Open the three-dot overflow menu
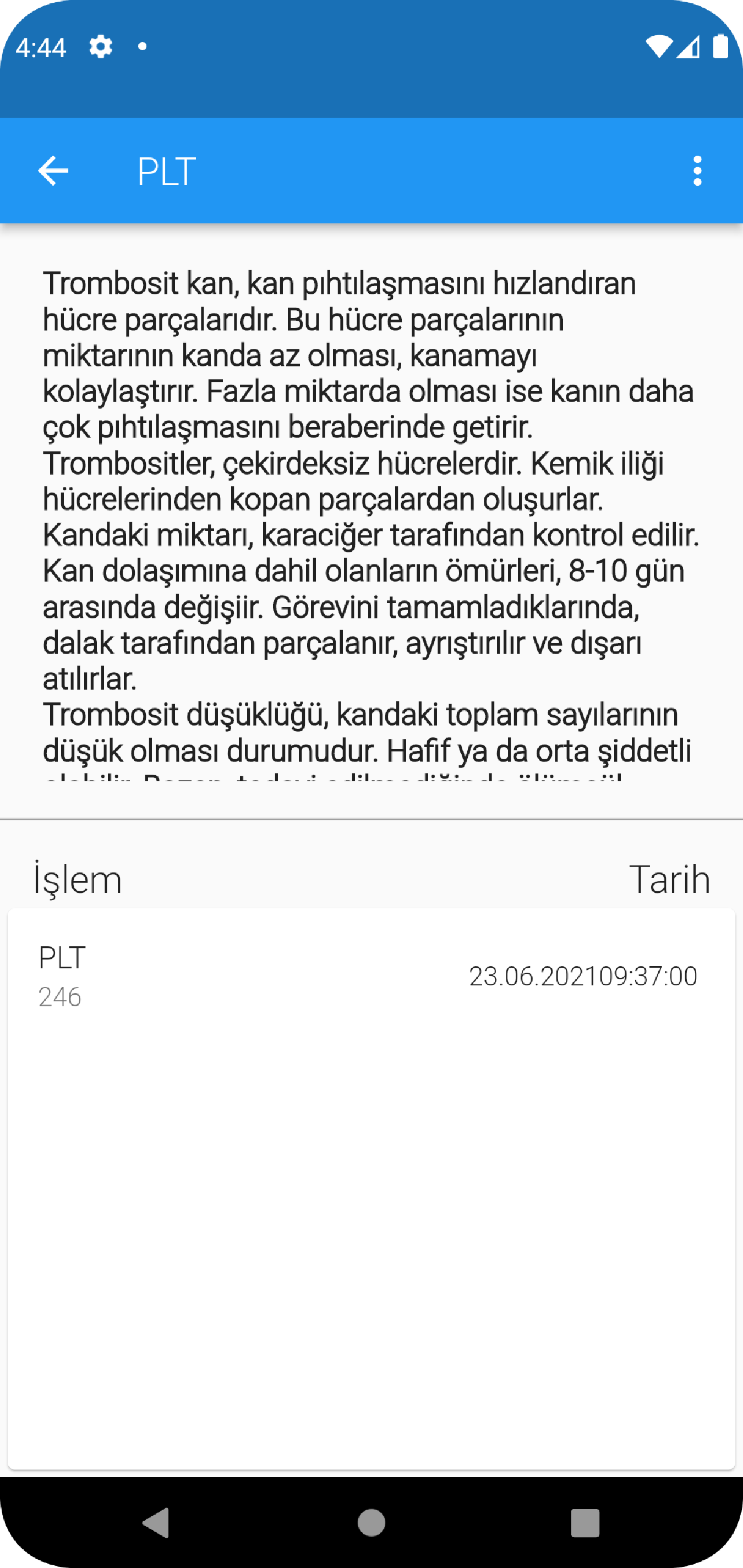The image size is (743, 1568). (698, 171)
